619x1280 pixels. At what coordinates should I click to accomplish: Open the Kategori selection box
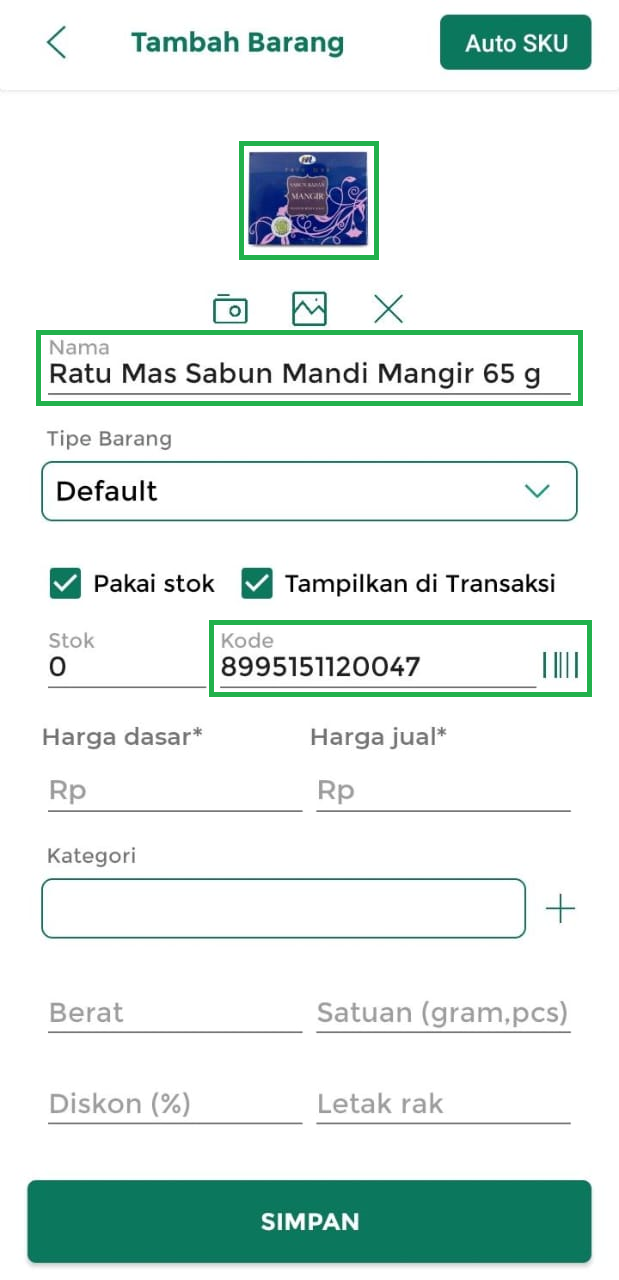tap(283, 908)
